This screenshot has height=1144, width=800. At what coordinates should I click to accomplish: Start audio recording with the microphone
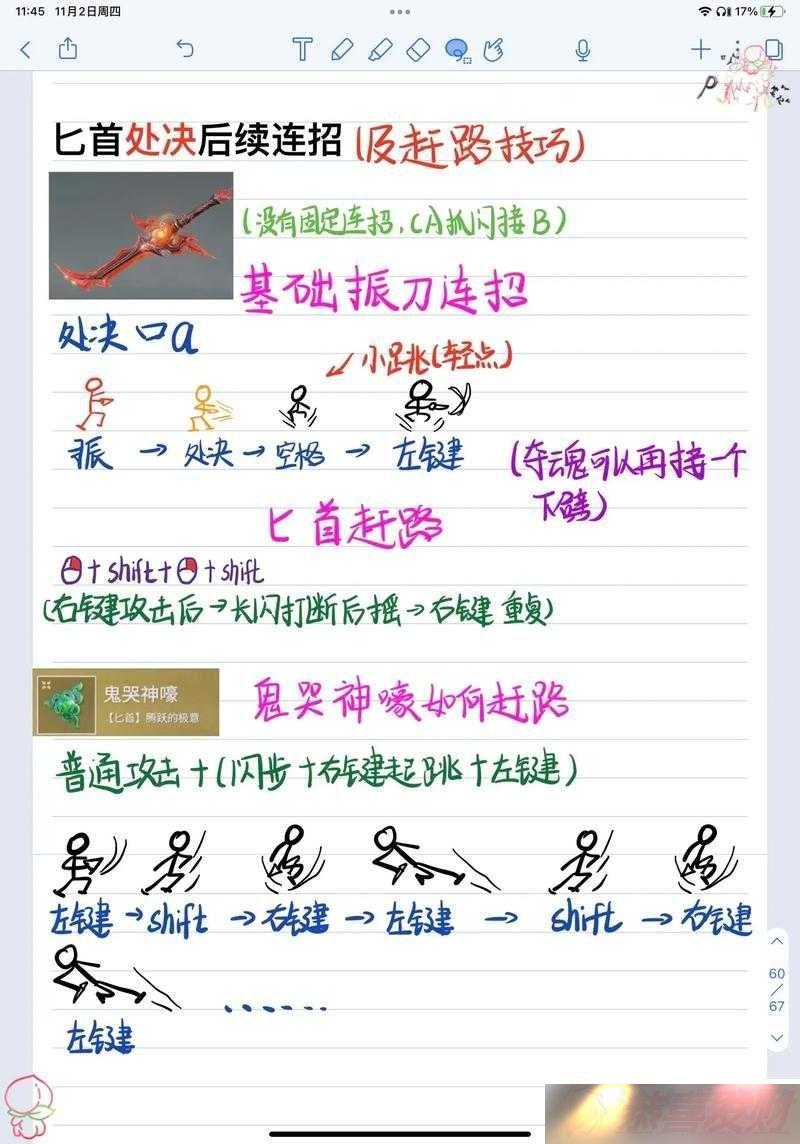[583, 49]
